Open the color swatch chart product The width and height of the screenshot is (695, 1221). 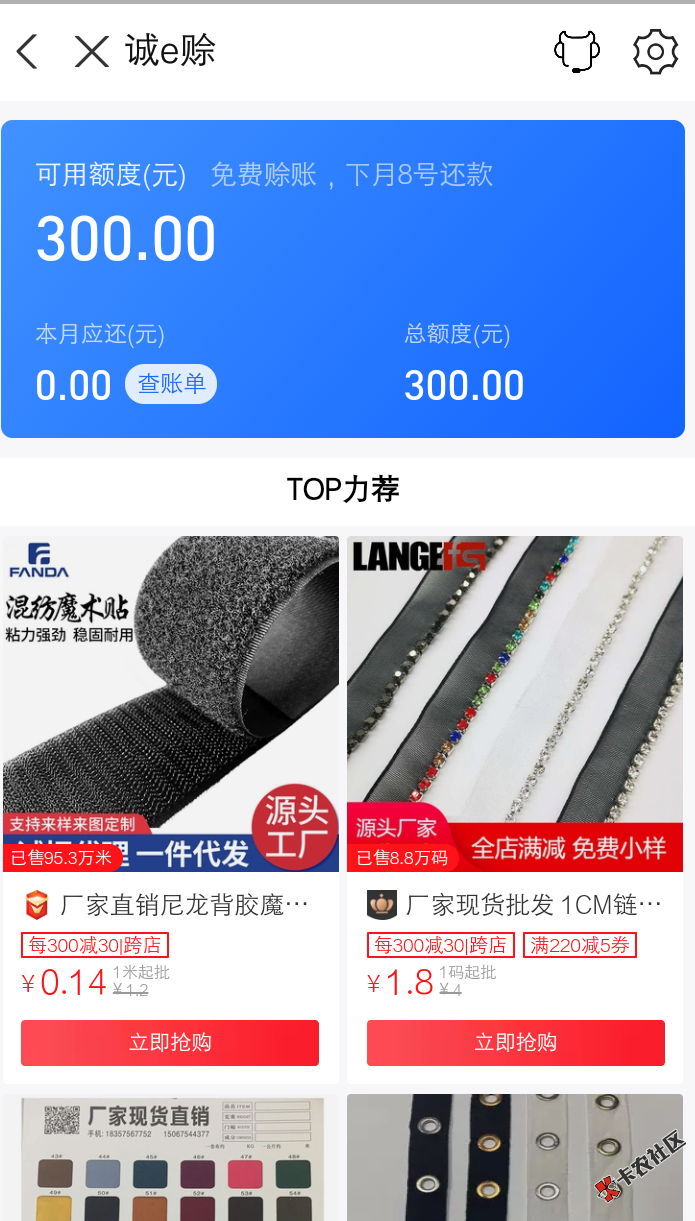[x=171, y=1158]
